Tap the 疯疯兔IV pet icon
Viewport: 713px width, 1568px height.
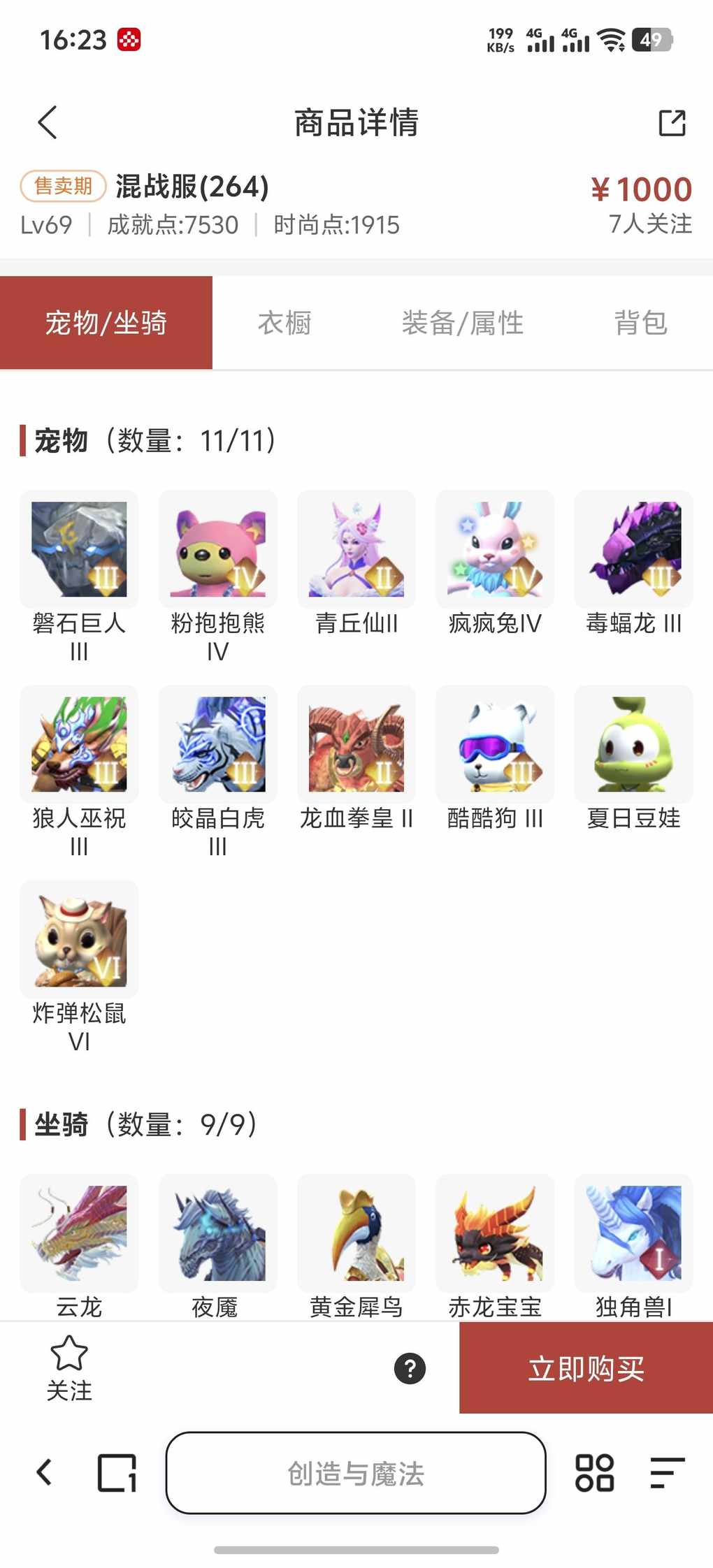(x=495, y=549)
